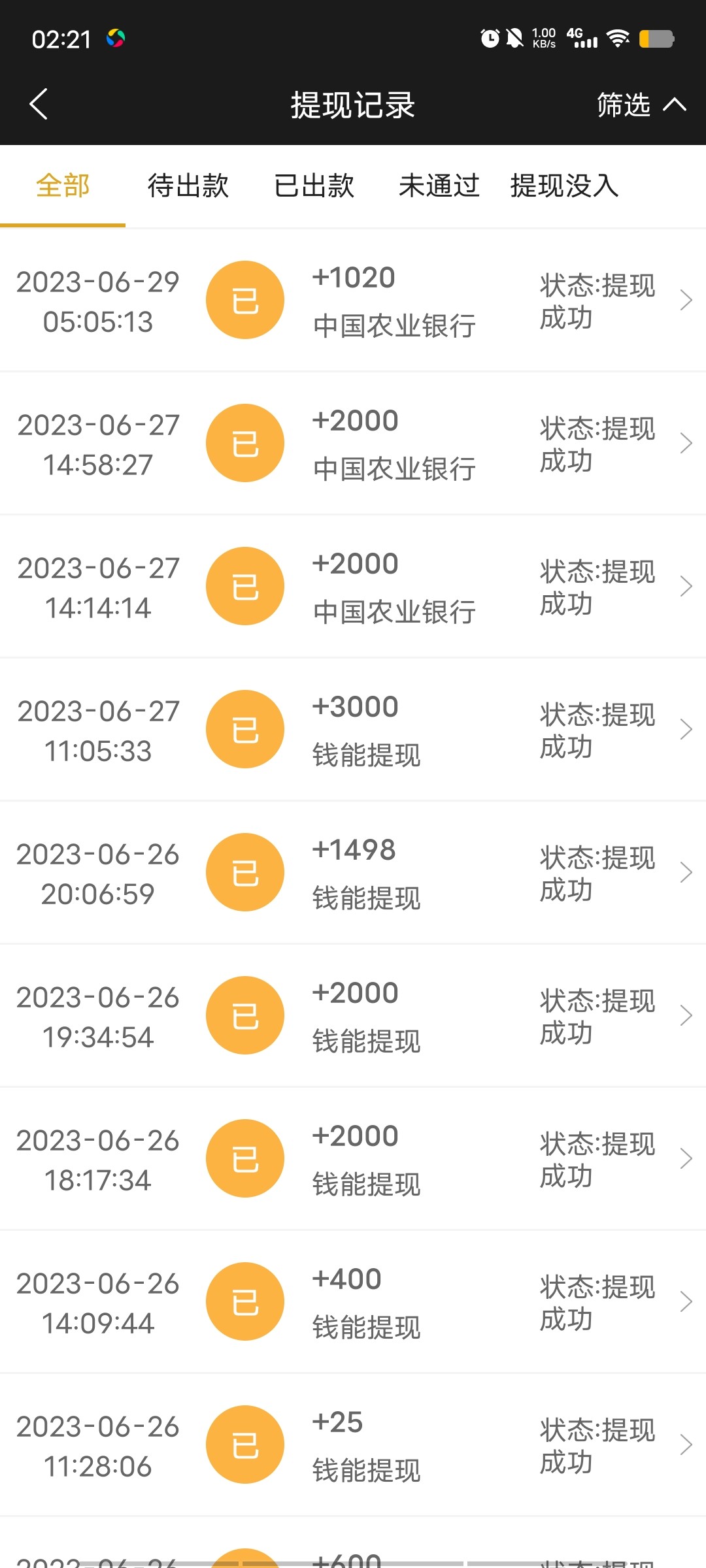Screen dimensions: 706x1568
Task: Go back from 提现记录 page
Action: point(39,105)
